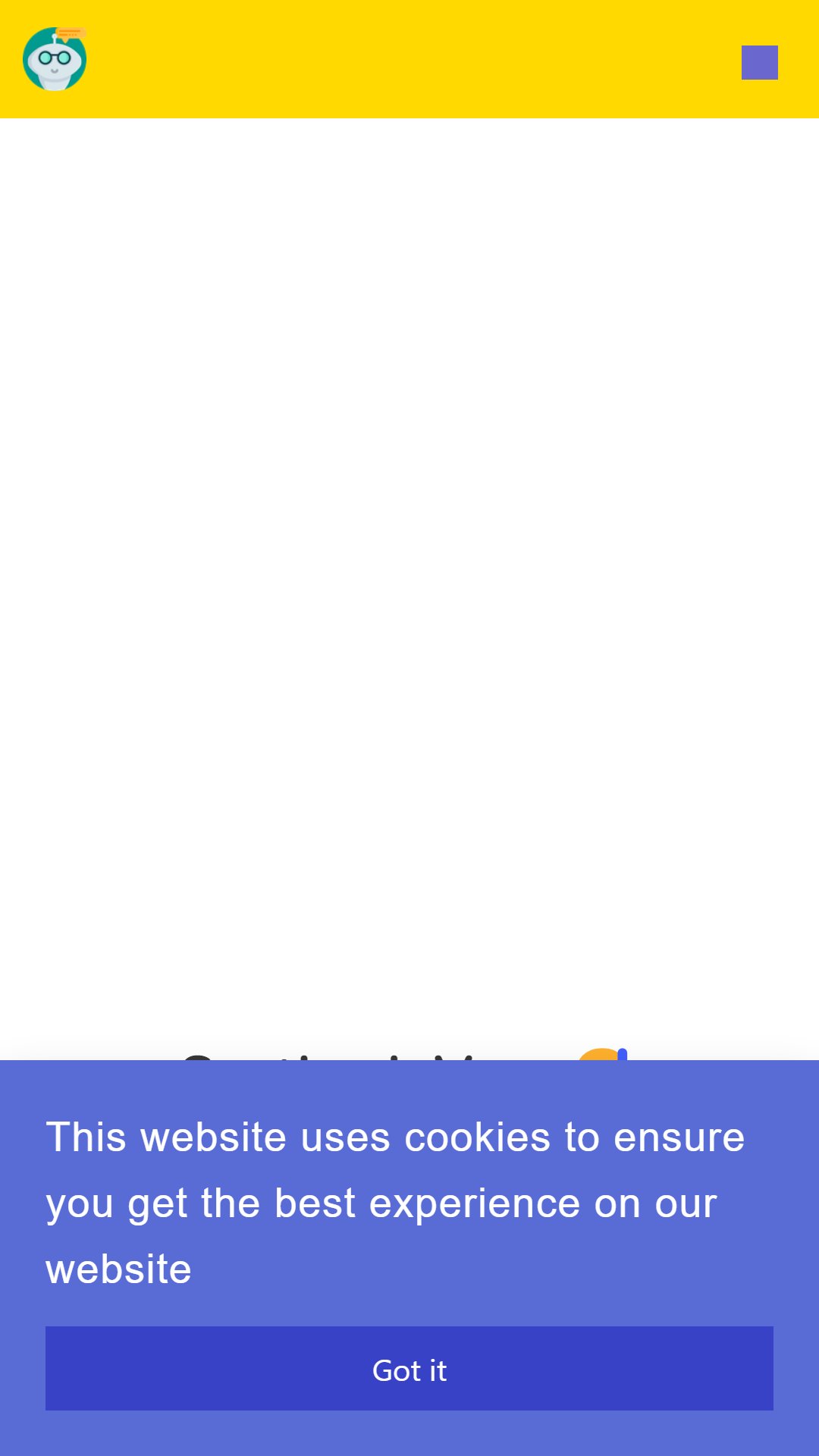Dismiss the cookie banner with Got it
This screenshot has height=1456, width=819.
click(x=409, y=1369)
